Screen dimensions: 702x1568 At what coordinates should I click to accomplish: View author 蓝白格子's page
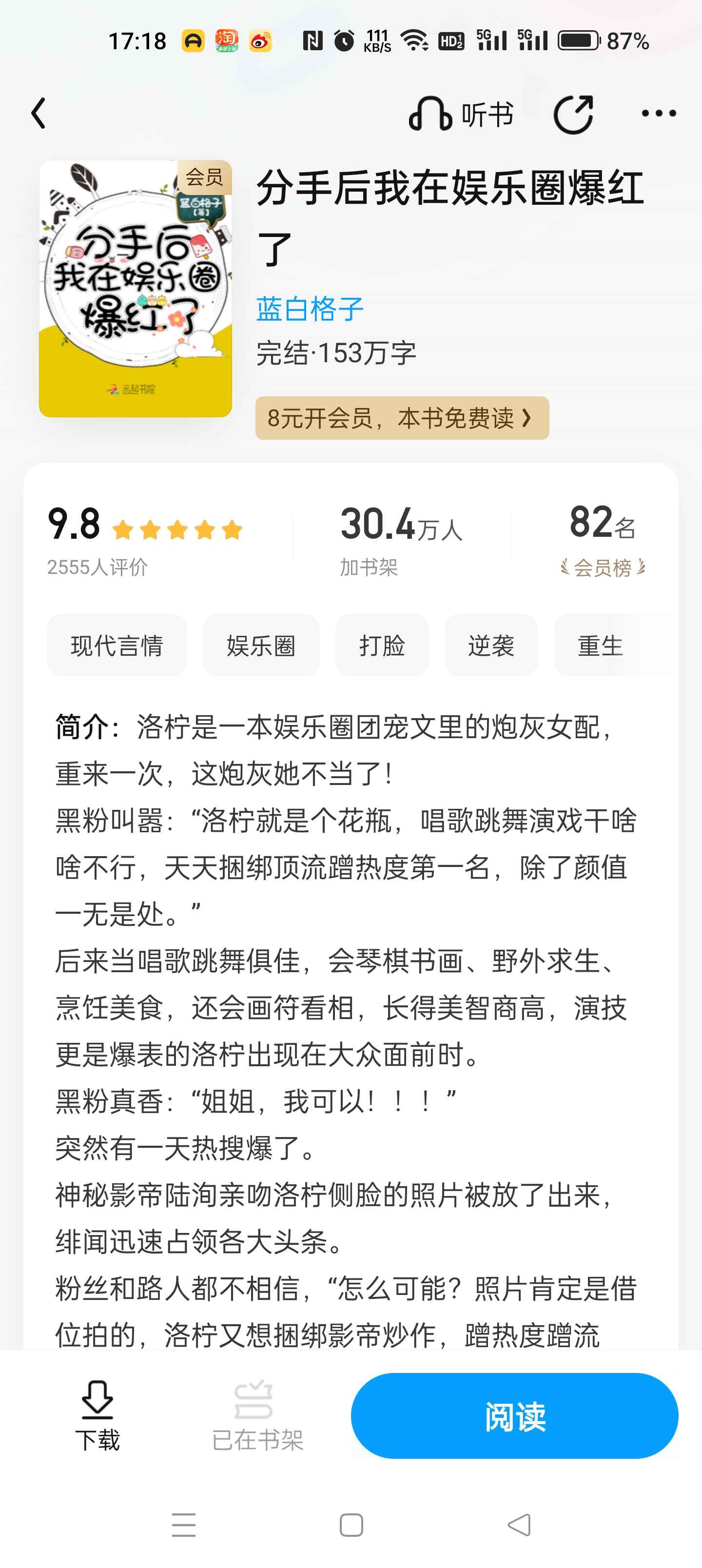[309, 309]
